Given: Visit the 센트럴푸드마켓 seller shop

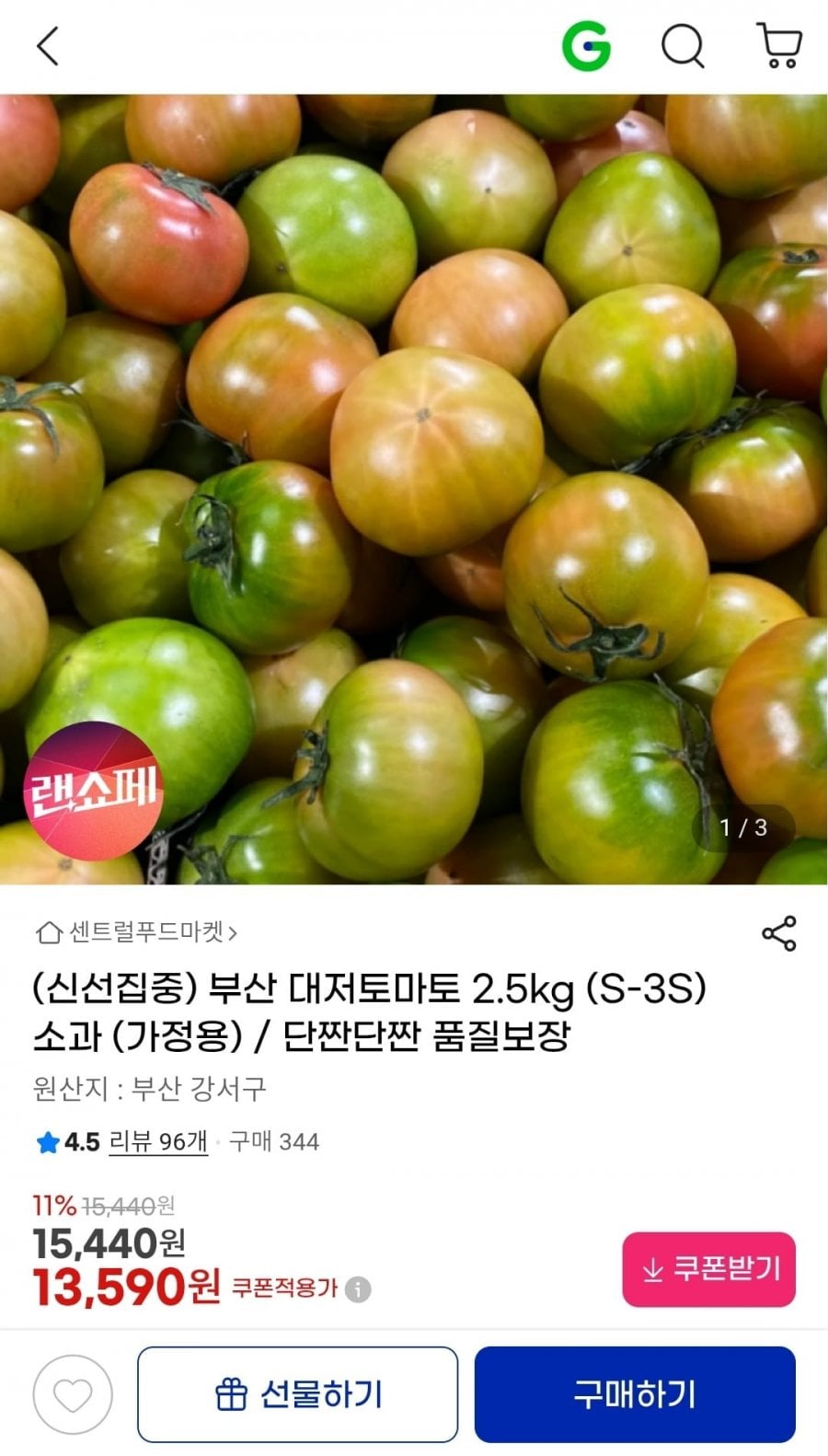Looking at the screenshot, I should tap(138, 932).
